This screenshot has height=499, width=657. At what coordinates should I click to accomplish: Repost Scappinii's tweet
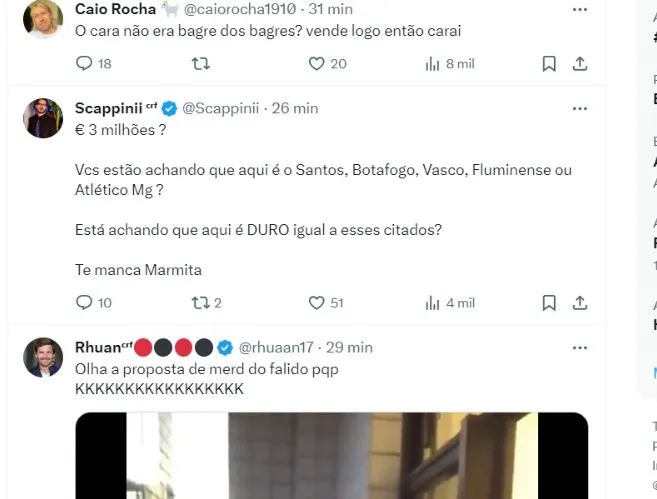[x=201, y=303]
